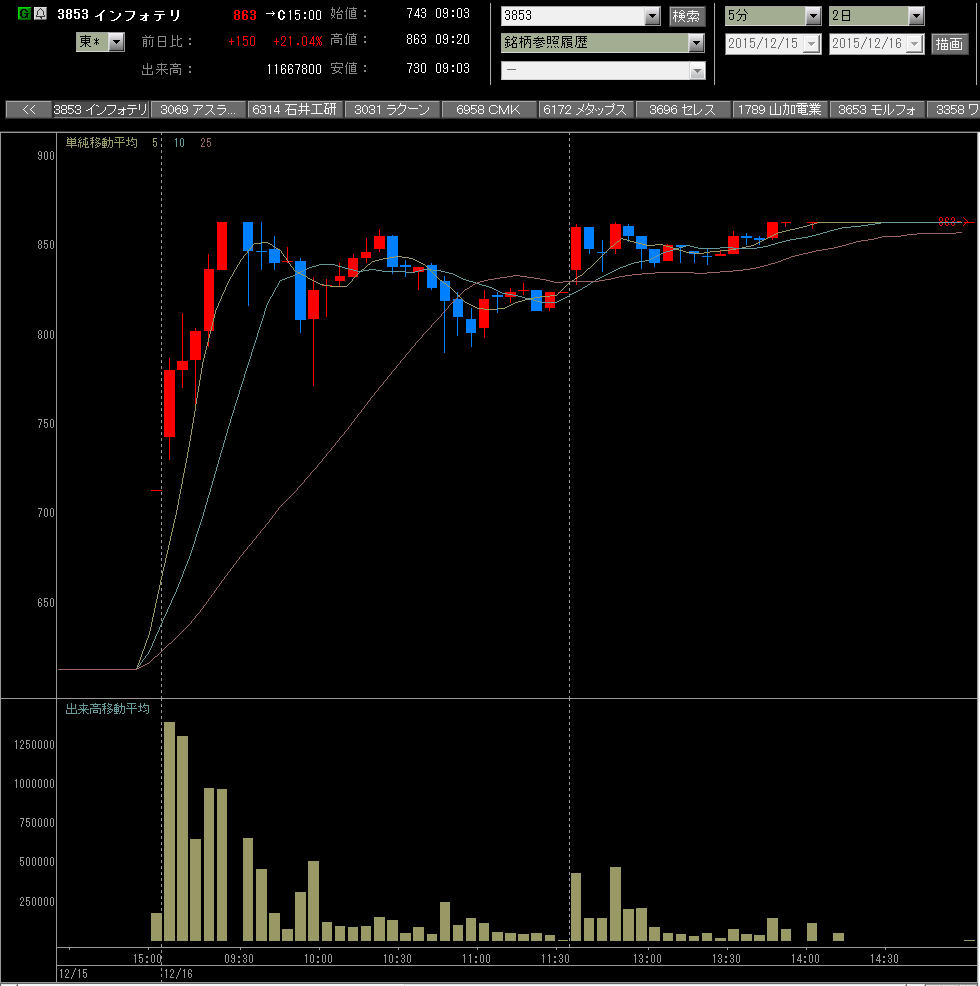Switch to the 3031 ラクーン tab
This screenshot has height=986, width=980.
point(391,109)
